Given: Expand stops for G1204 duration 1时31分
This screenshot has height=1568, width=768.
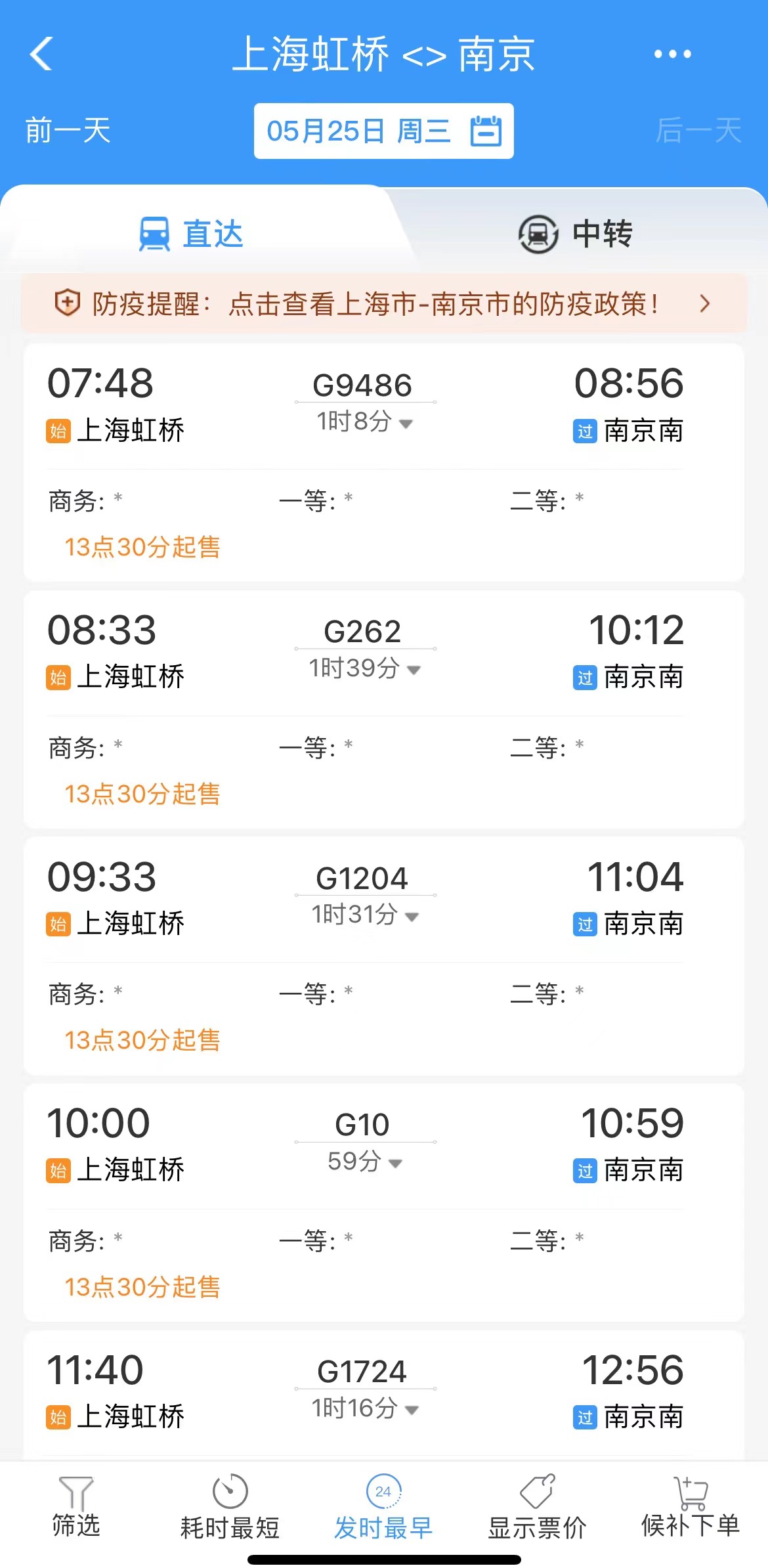Looking at the screenshot, I should click(365, 915).
